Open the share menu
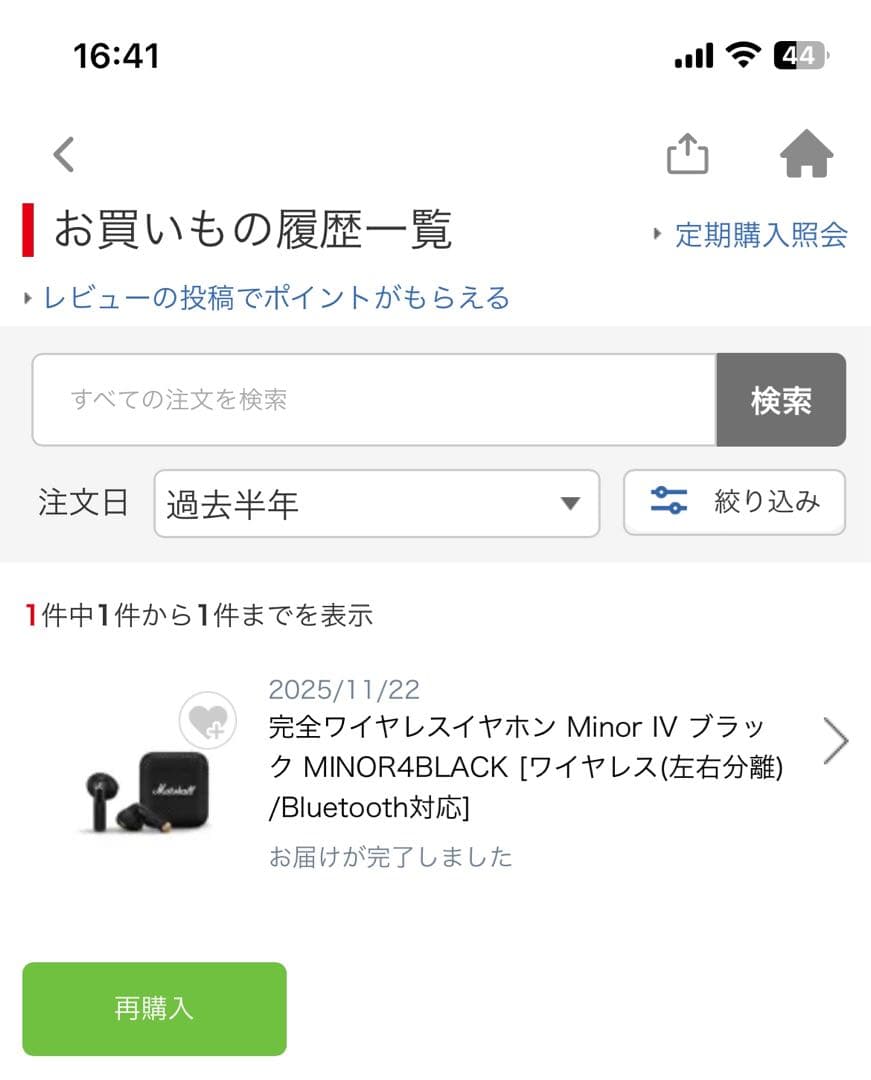 coord(687,153)
